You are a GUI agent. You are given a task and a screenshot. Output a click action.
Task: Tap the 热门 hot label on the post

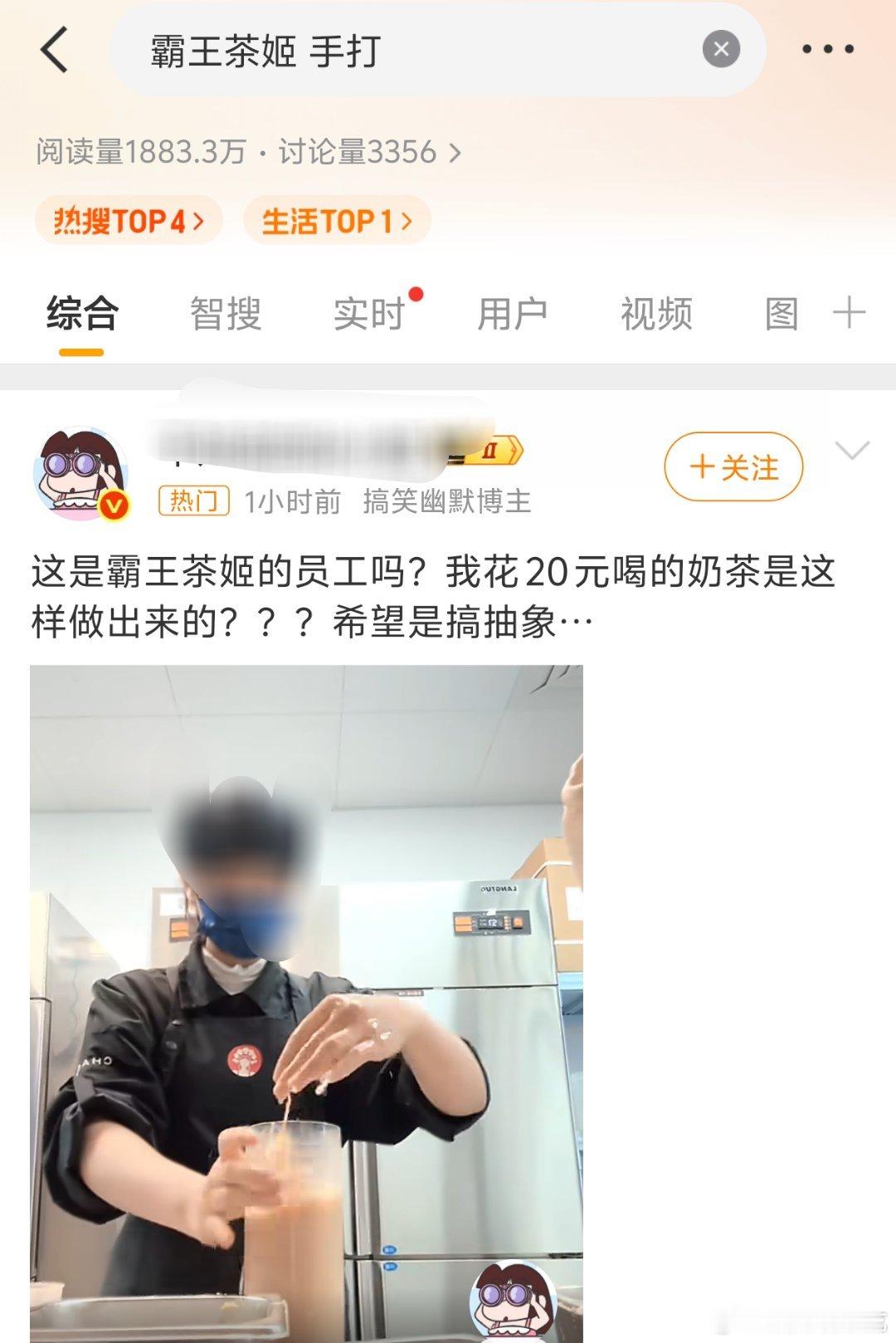tap(195, 499)
